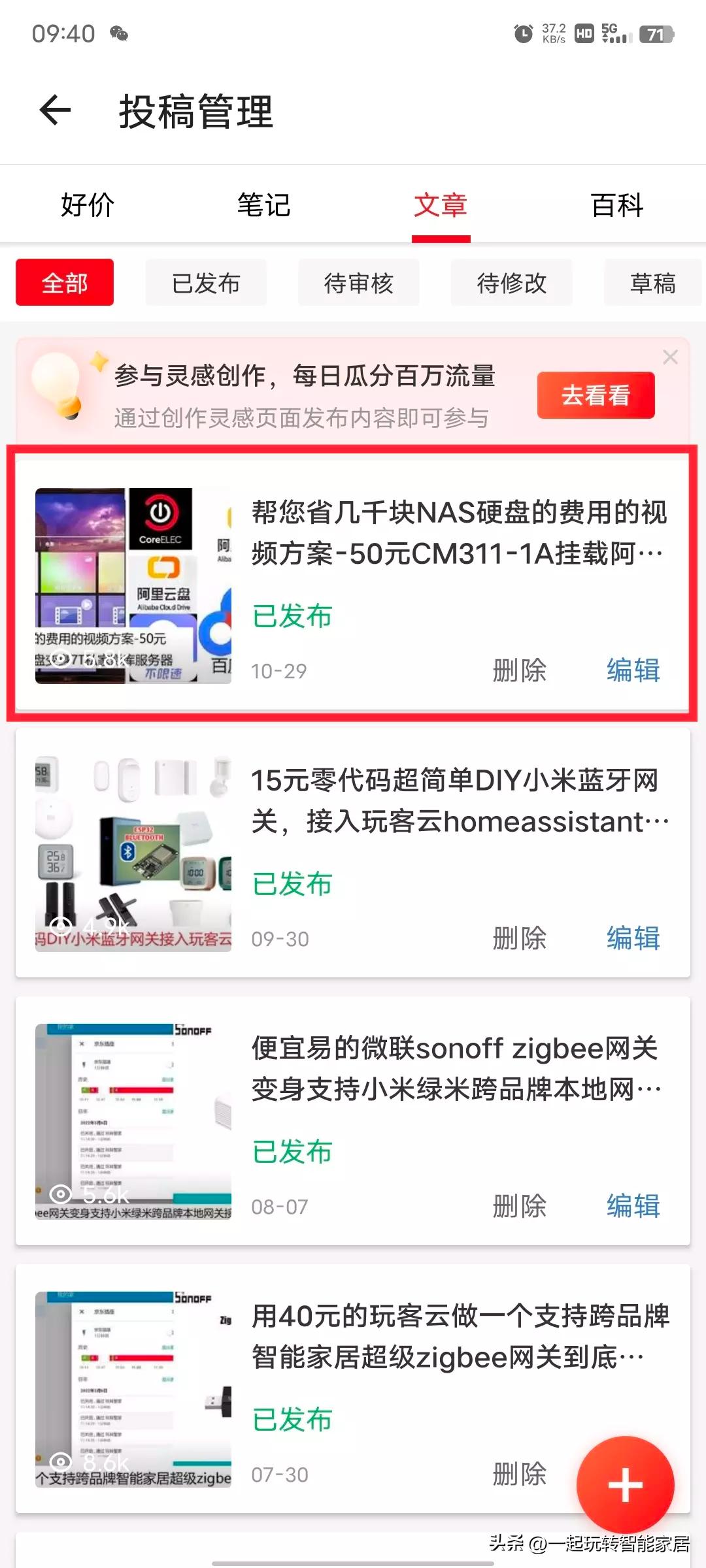Select the 待审核 filter chip
The image size is (706, 1568).
359,282
